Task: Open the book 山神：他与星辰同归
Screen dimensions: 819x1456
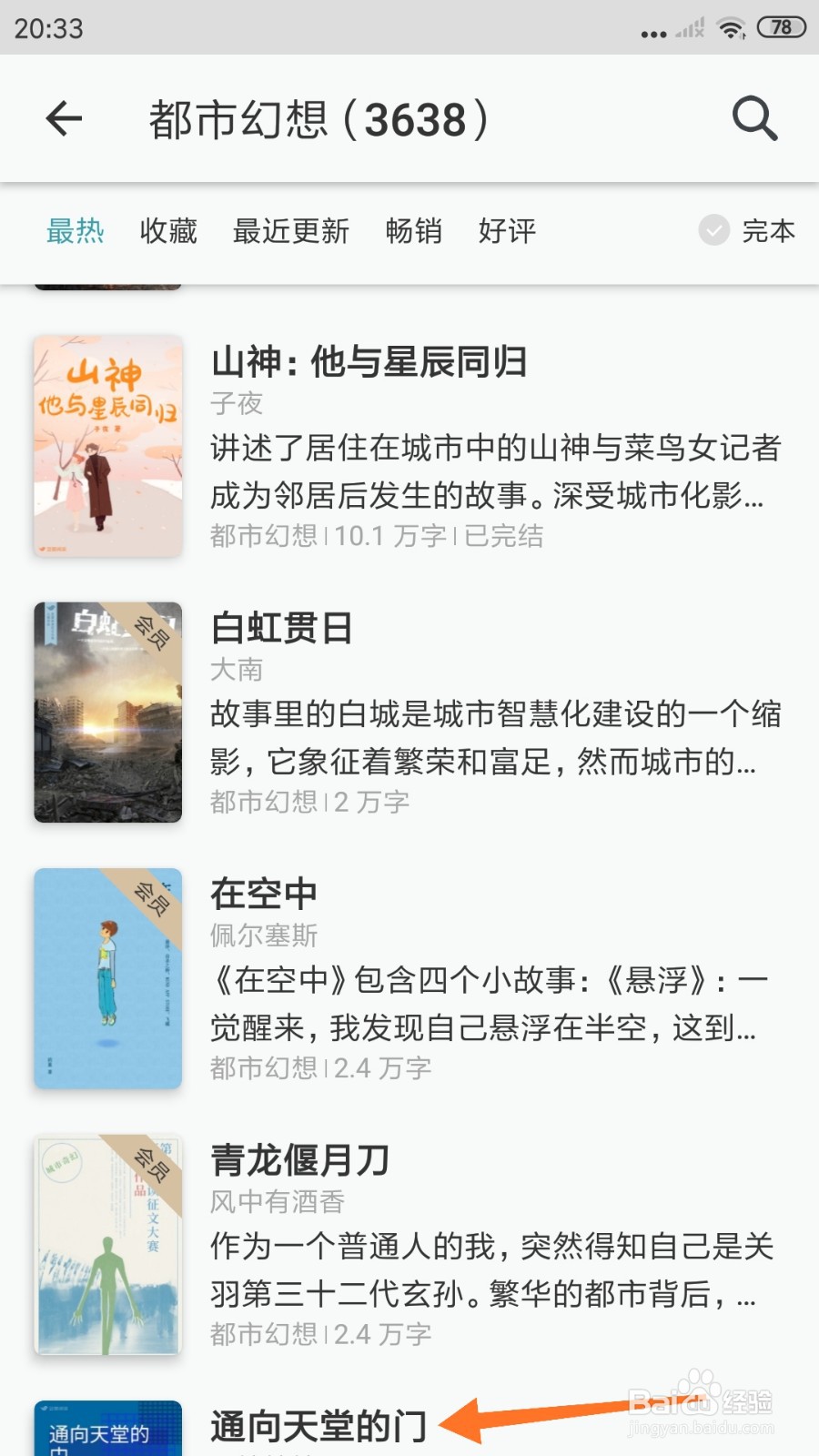Action: [369, 362]
